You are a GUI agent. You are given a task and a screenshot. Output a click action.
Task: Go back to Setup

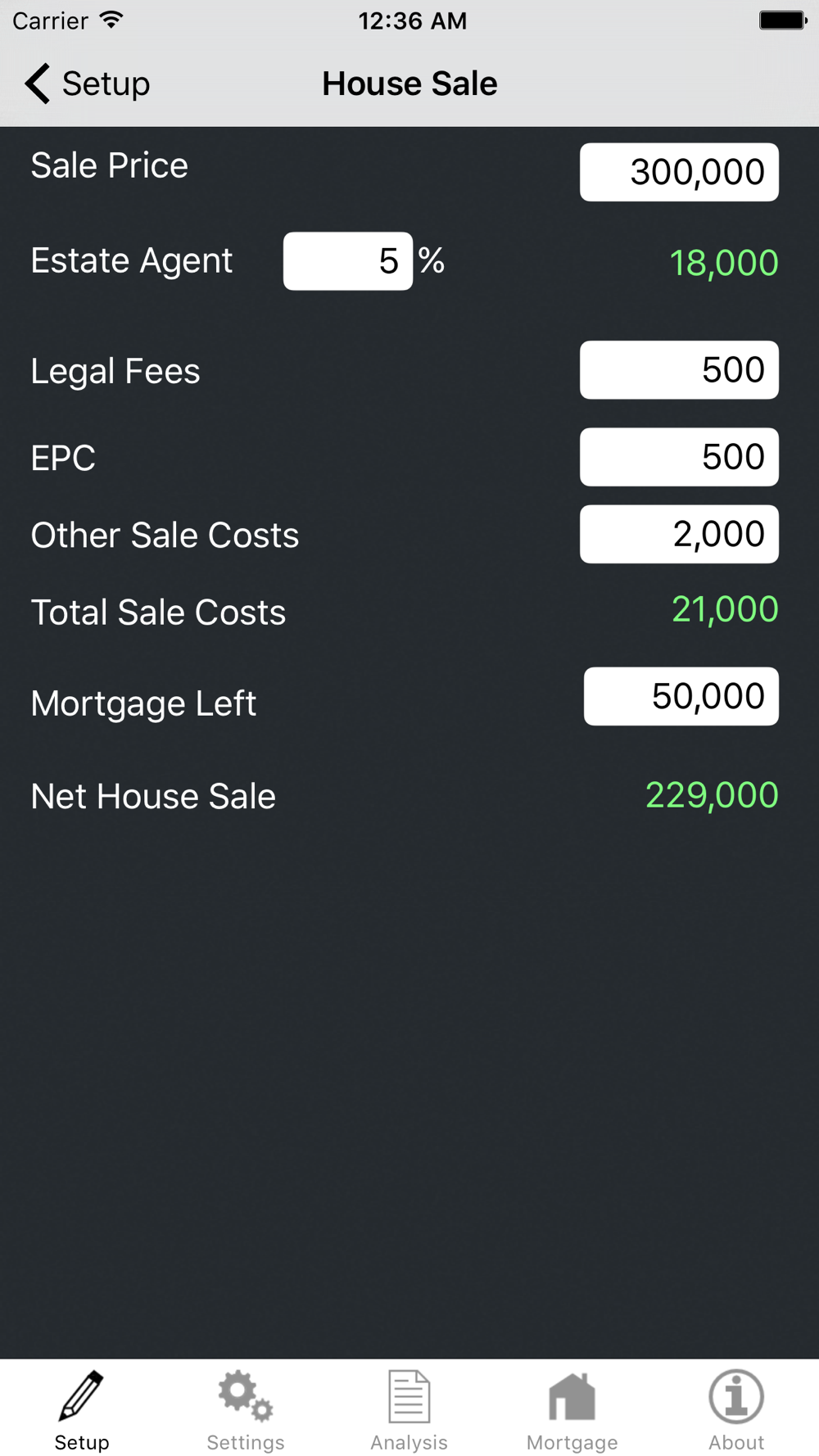coord(87,84)
